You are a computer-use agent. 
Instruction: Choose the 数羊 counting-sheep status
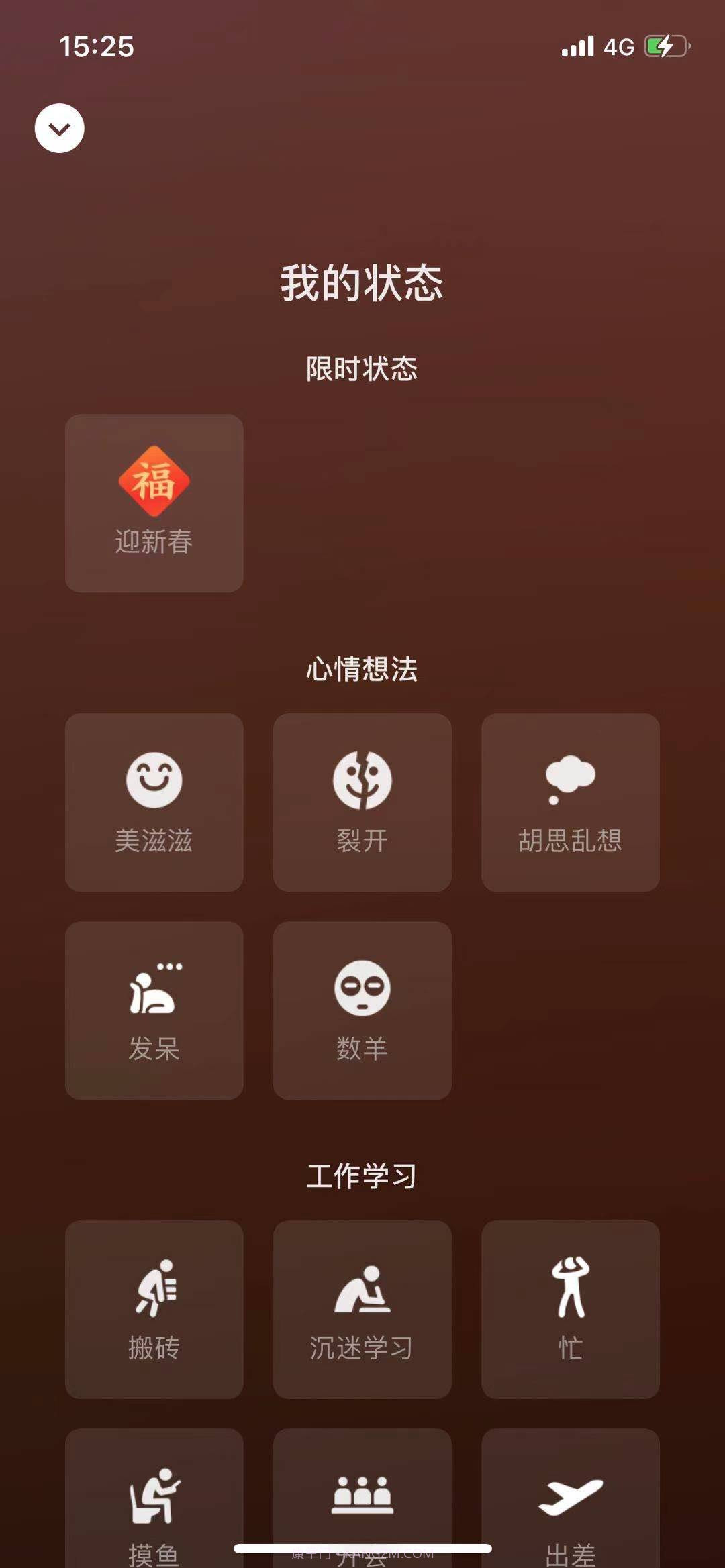click(362, 1010)
